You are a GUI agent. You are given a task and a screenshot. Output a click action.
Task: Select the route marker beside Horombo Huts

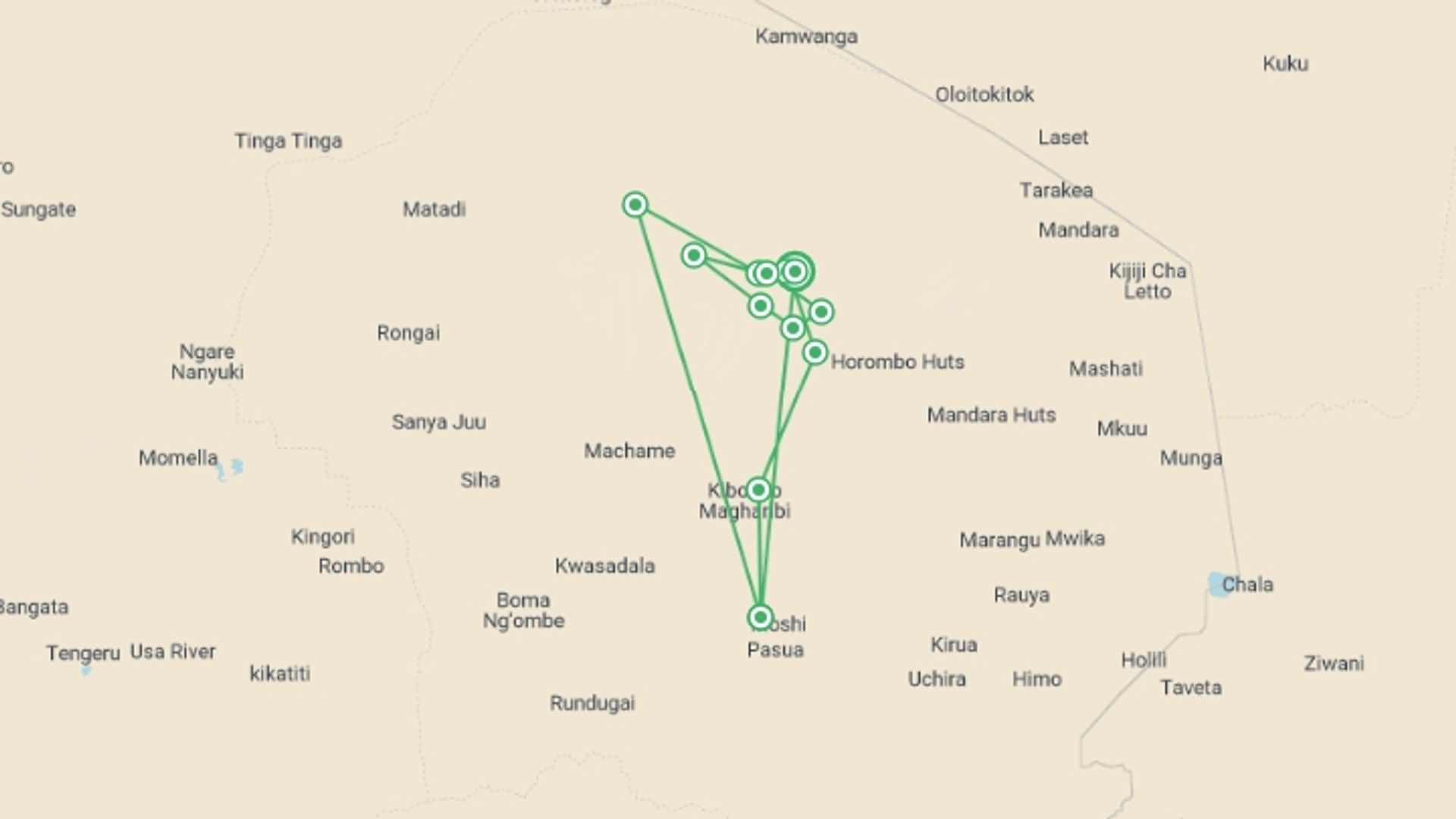pyautogui.click(x=814, y=353)
